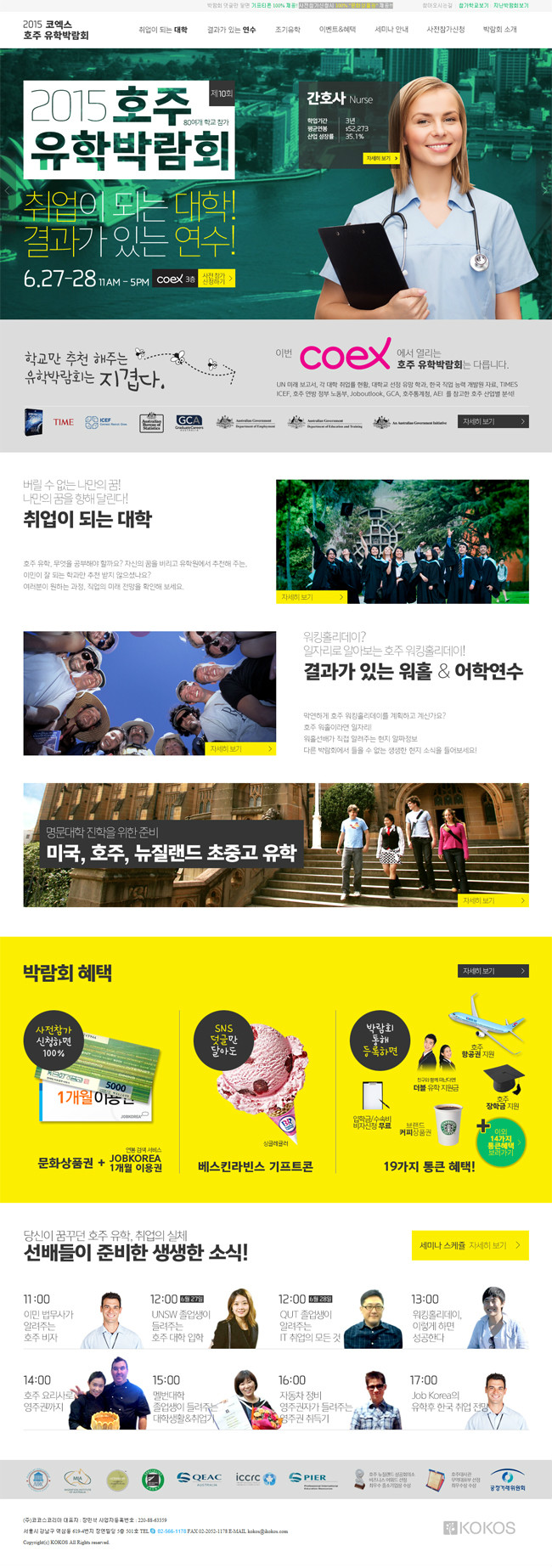Image resolution: width=552 pixels, height=1568 pixels.
Task: Open the 지난박람회보기 link at the top
Action: pos(510,5)
